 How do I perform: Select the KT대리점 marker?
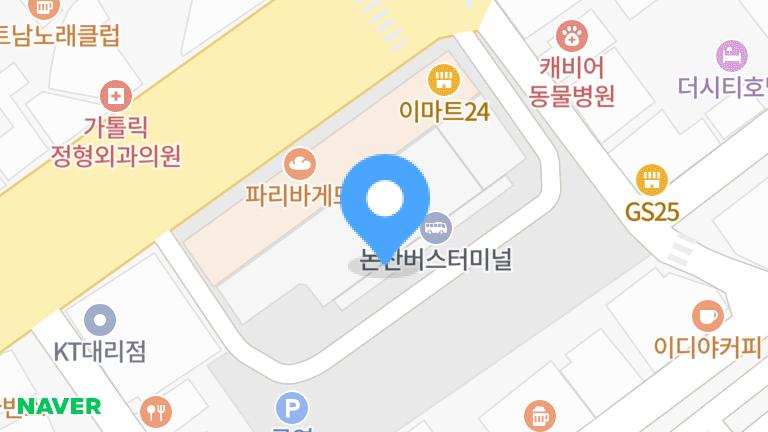click(100, 321)
